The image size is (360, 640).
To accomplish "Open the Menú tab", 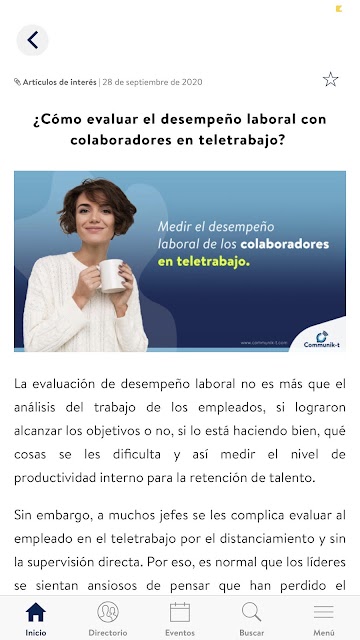I will tap(324, 618).
